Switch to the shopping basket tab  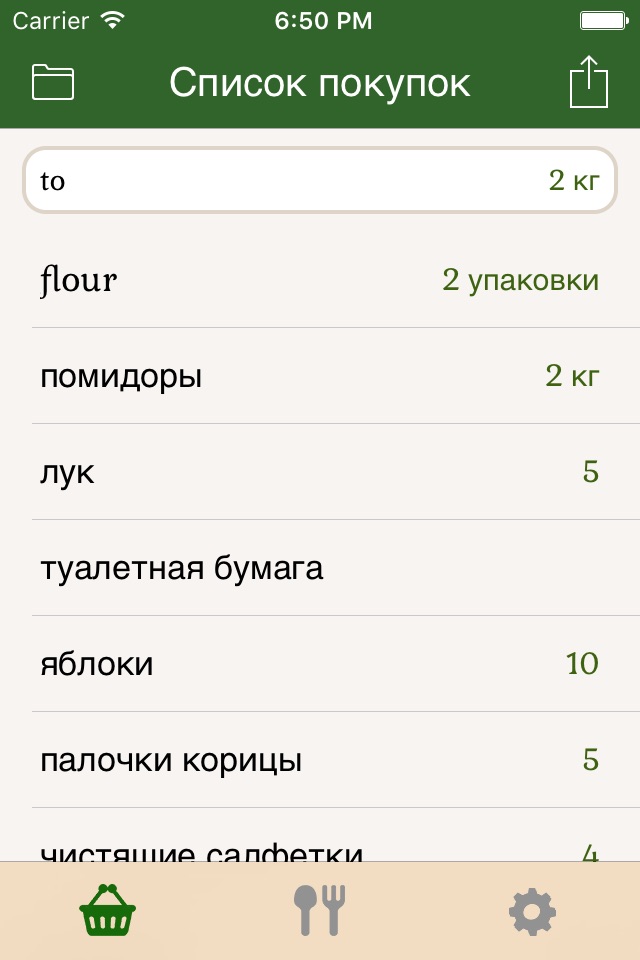(107, 910)
